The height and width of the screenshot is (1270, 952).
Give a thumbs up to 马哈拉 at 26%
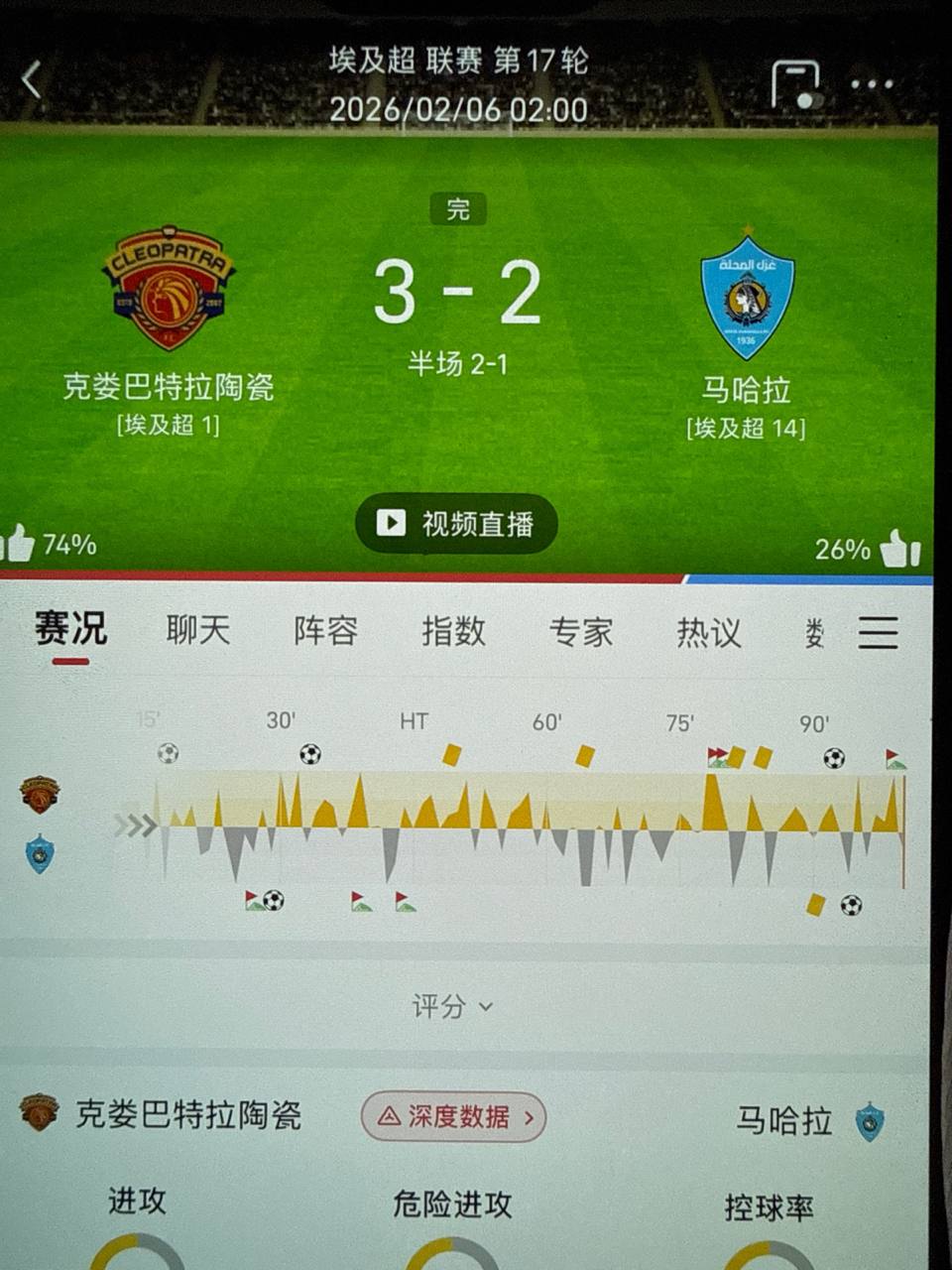899,549
